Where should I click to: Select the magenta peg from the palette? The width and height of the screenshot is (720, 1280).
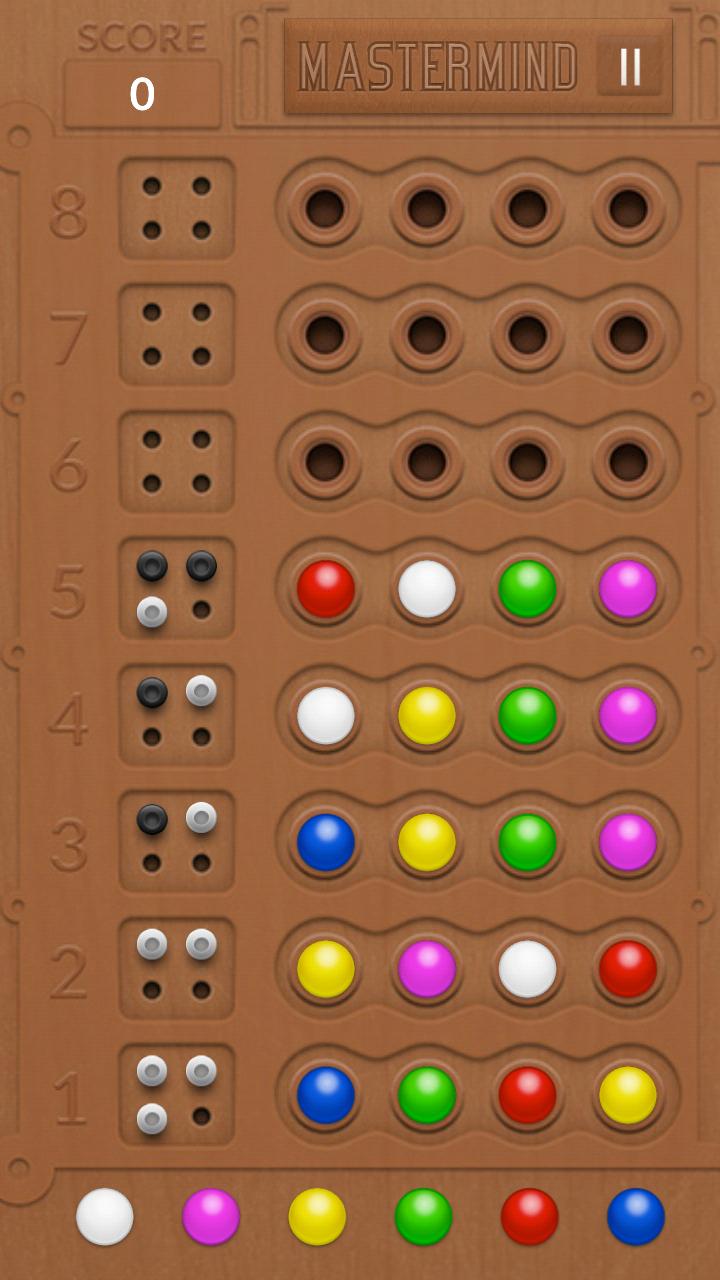coord(211,1216)
